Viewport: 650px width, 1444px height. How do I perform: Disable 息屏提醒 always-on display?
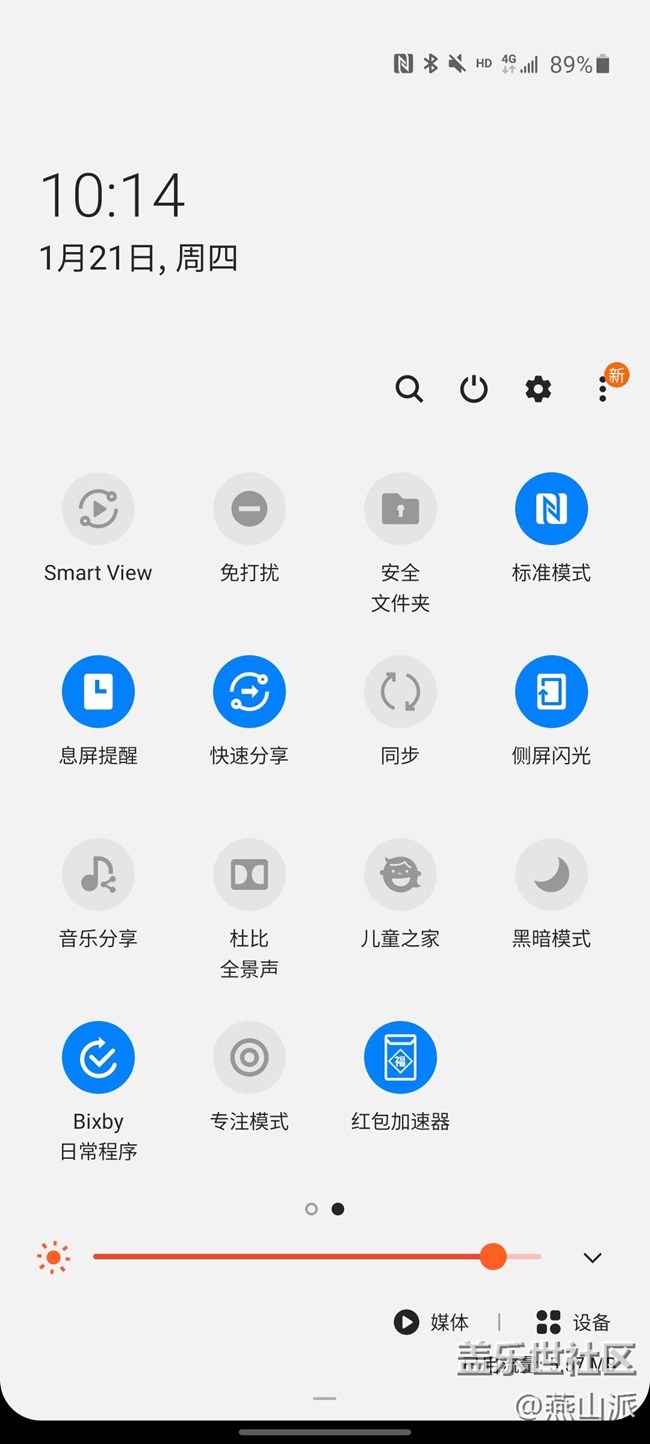tap(98, 691)
